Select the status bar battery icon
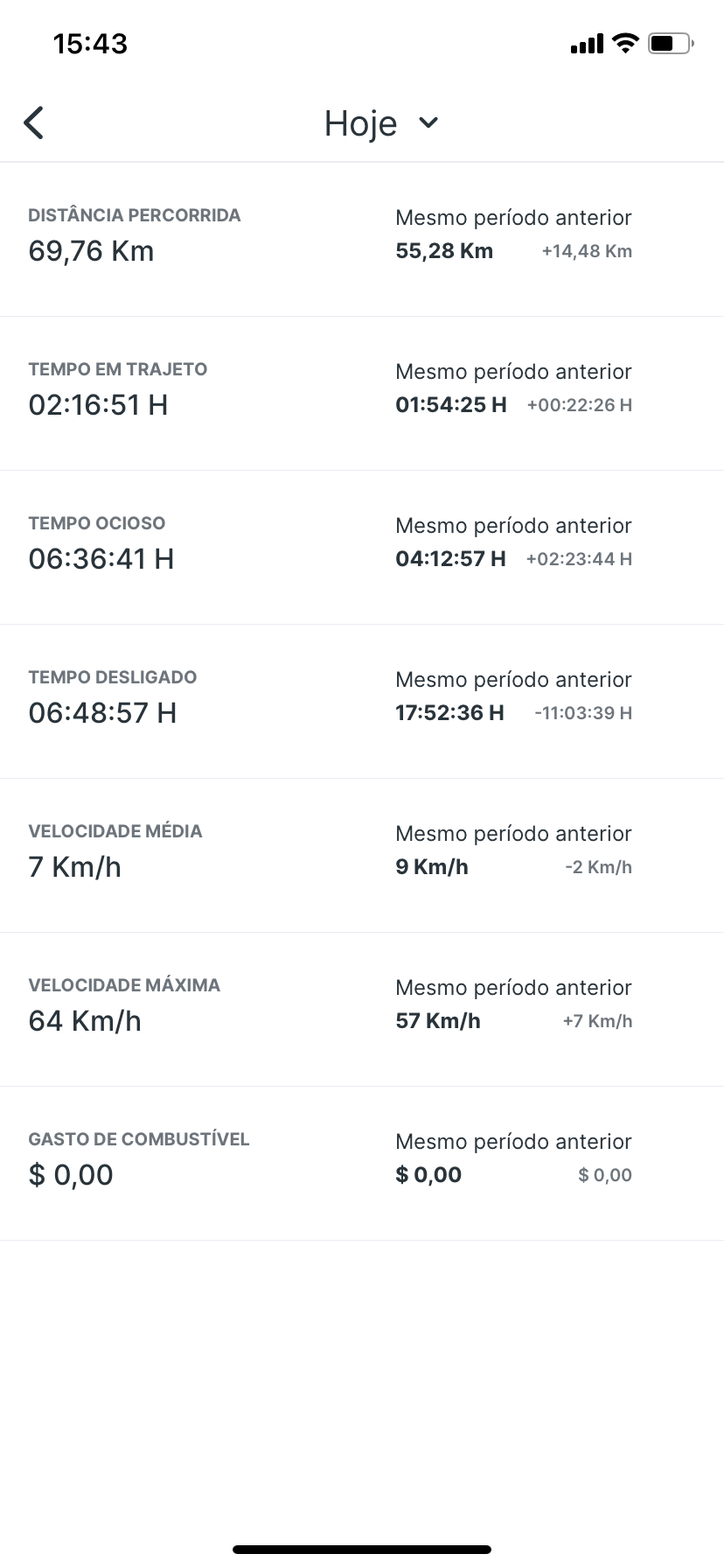The width and height of the screenshot is (724, 1568). pos(671,42)
